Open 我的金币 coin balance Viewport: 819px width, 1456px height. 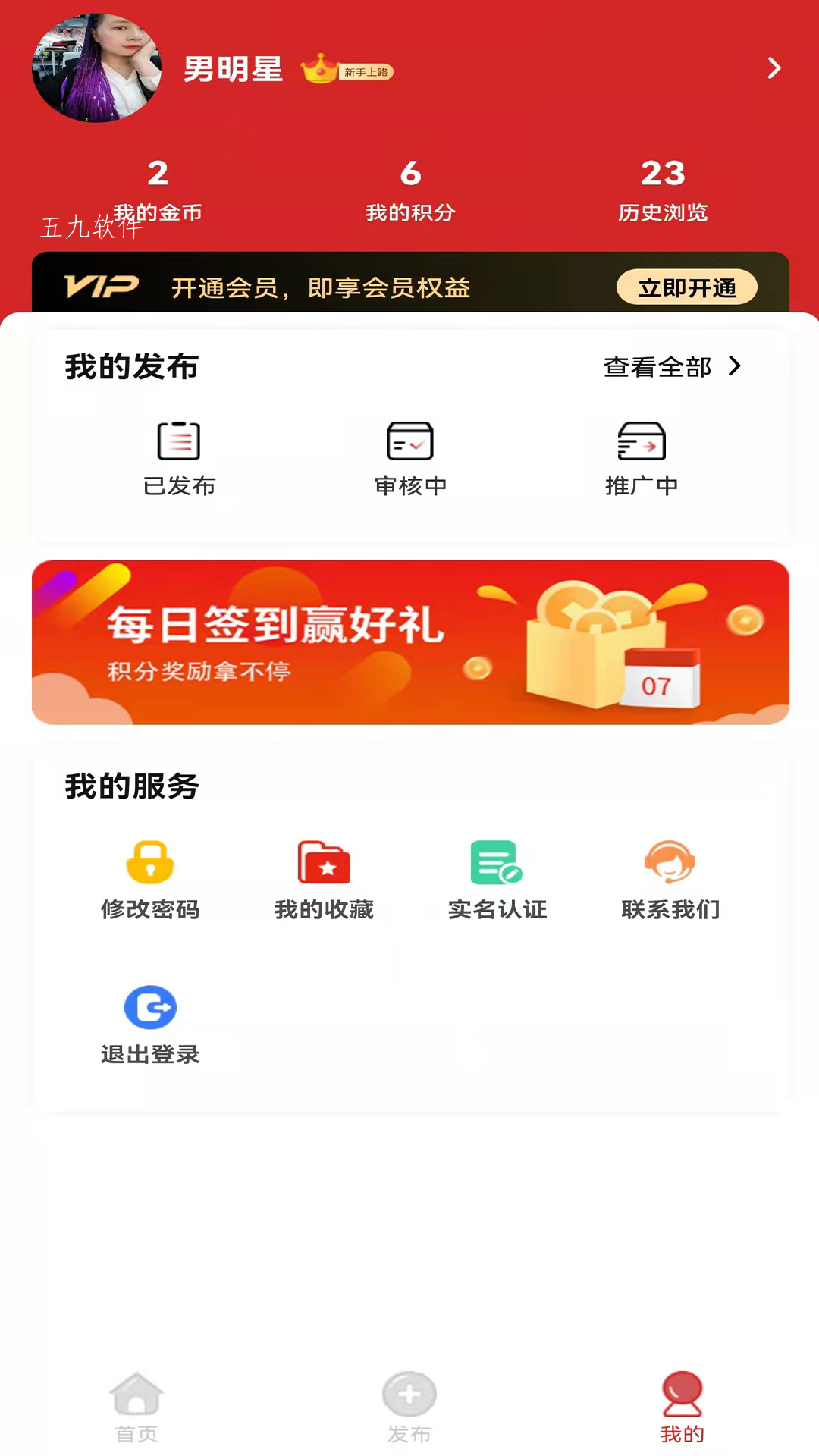pyautogui.click(x=158, y=190)
